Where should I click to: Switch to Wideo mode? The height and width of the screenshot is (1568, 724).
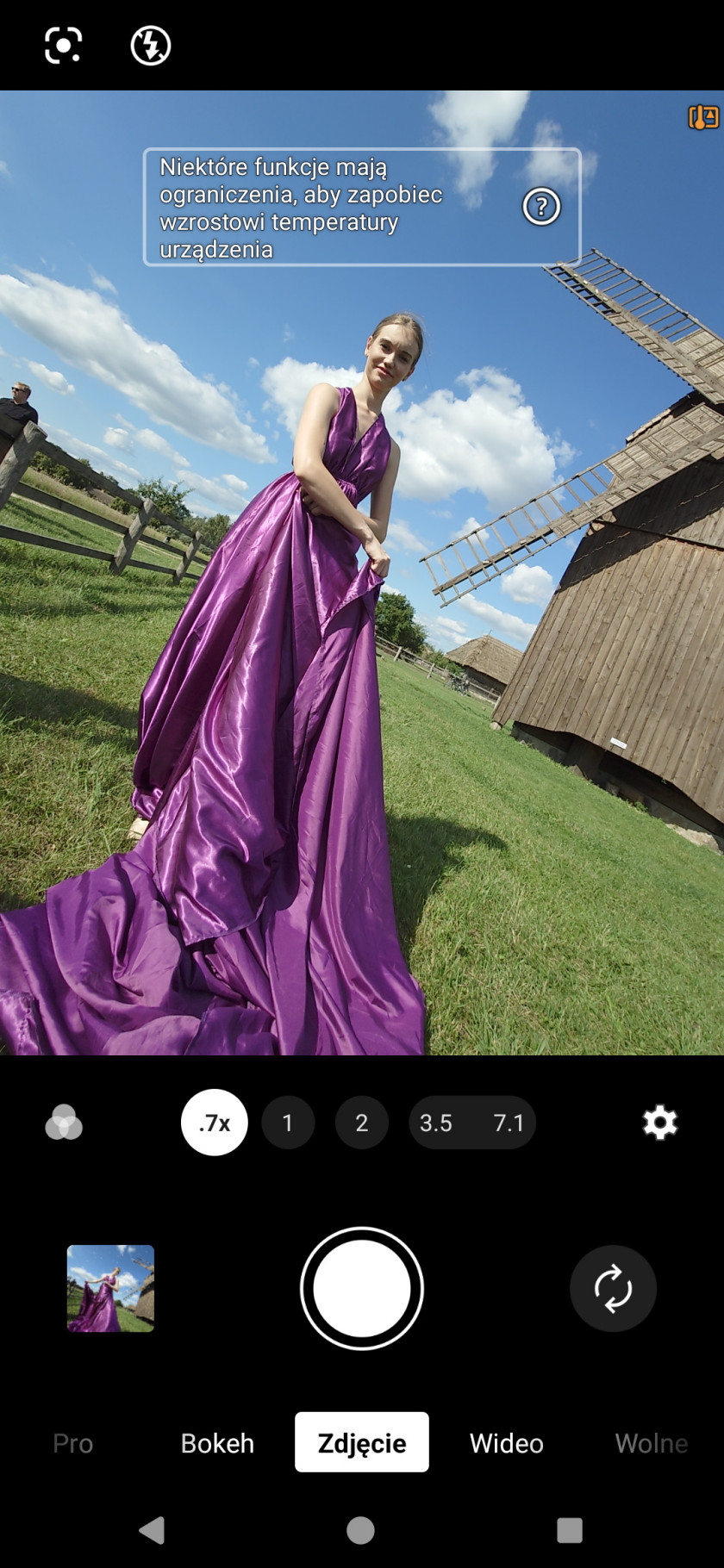(506, 1443)
